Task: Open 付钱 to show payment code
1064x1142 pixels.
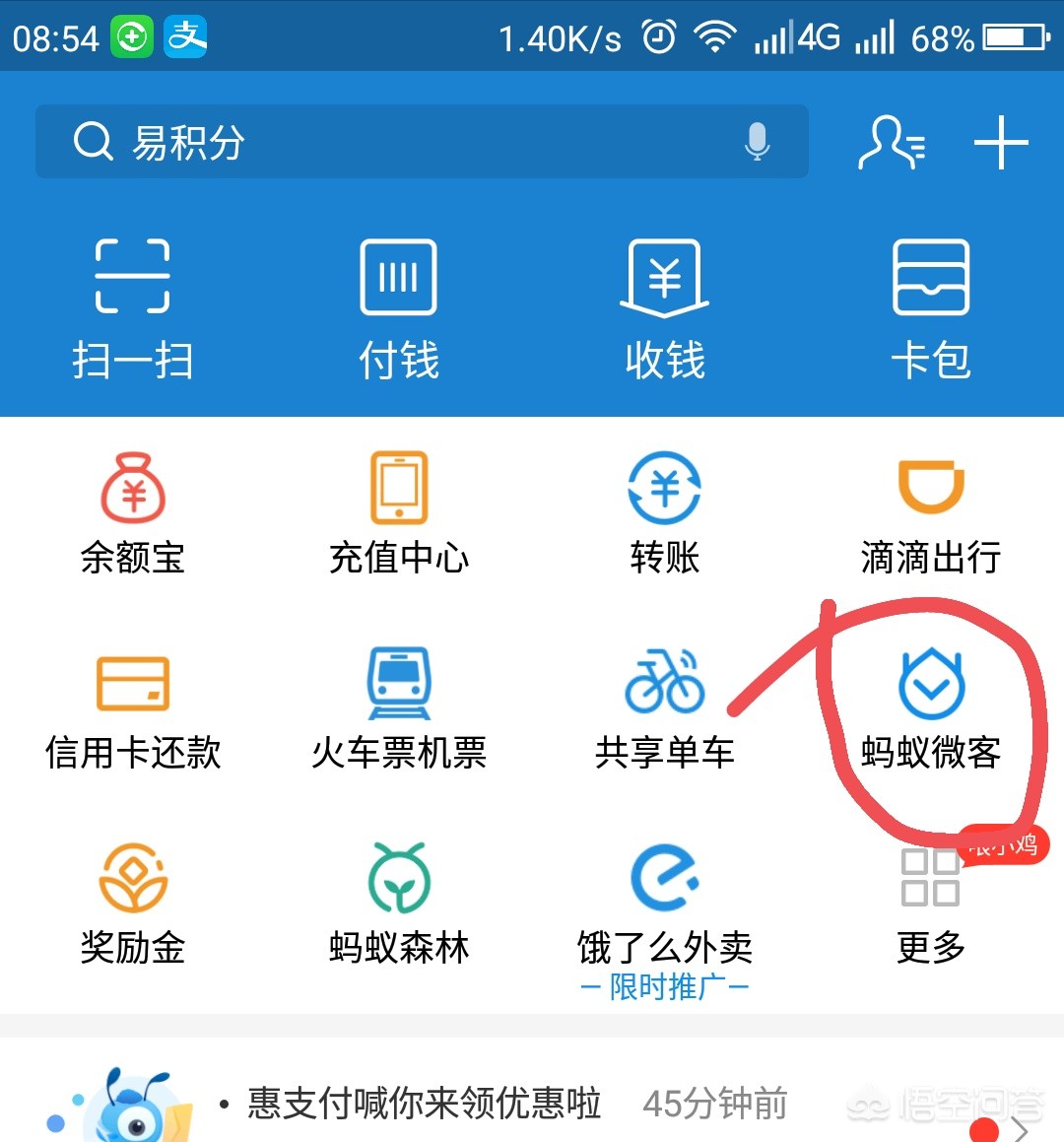Action: point(399,305)
